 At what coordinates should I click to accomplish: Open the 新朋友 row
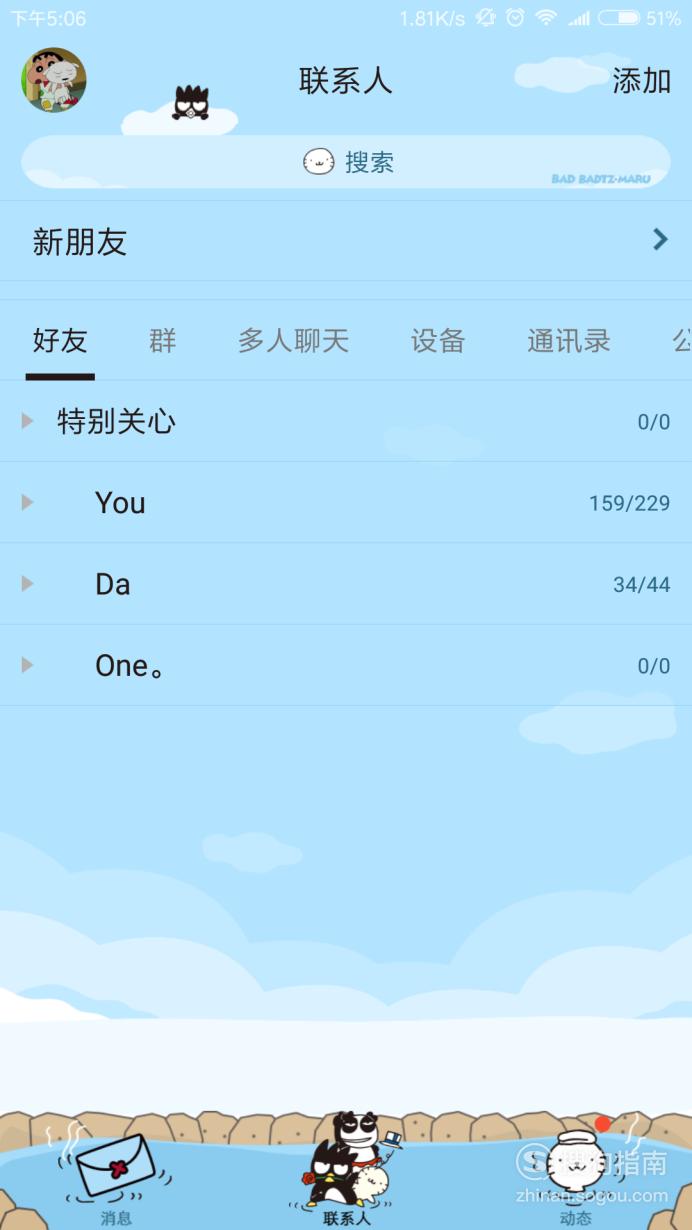point(346,241)
